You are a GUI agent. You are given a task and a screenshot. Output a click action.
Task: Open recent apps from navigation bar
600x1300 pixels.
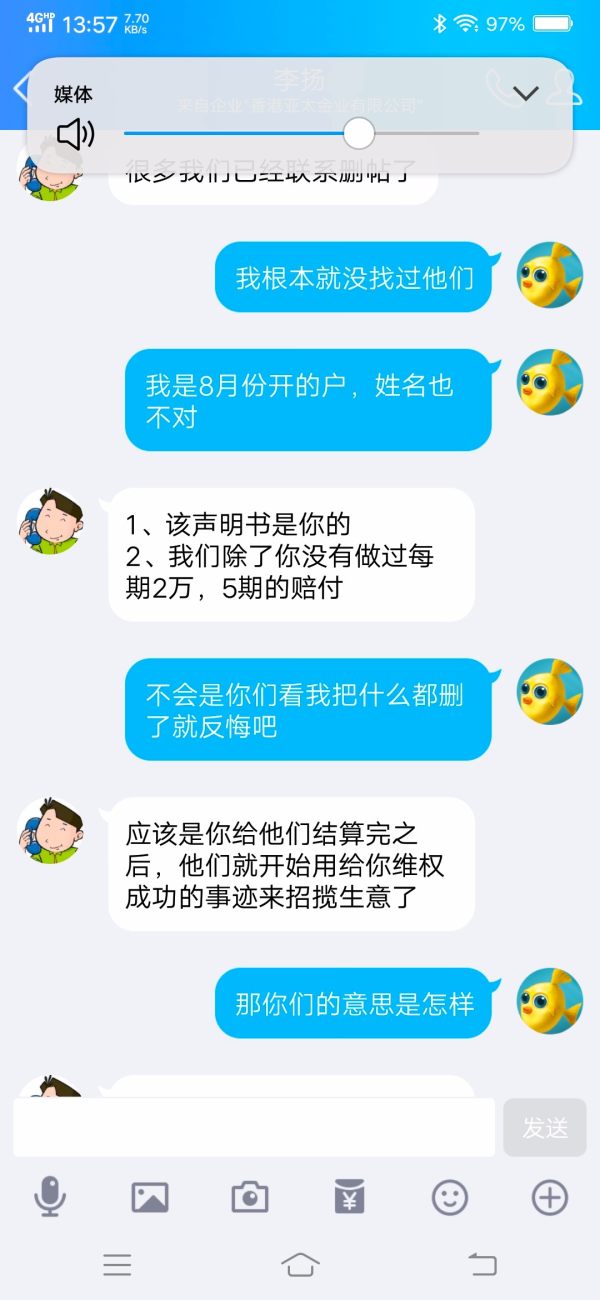117,1265
